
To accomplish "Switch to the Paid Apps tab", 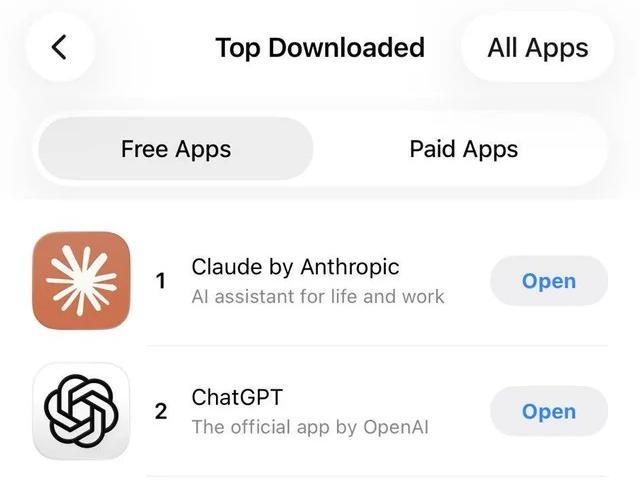I will click(463, 149).
